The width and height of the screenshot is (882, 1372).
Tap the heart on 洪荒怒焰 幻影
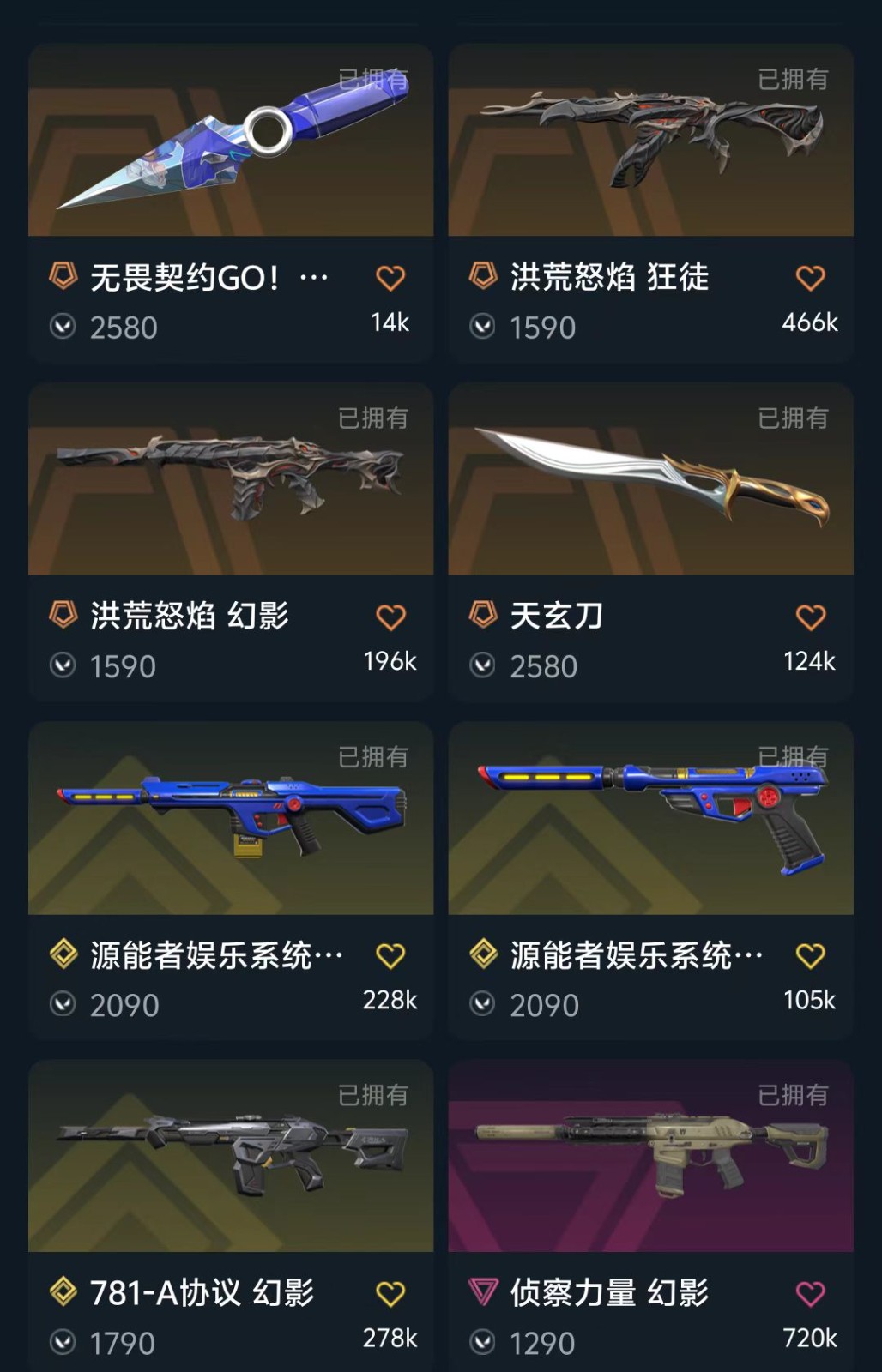tap(390, 617)
